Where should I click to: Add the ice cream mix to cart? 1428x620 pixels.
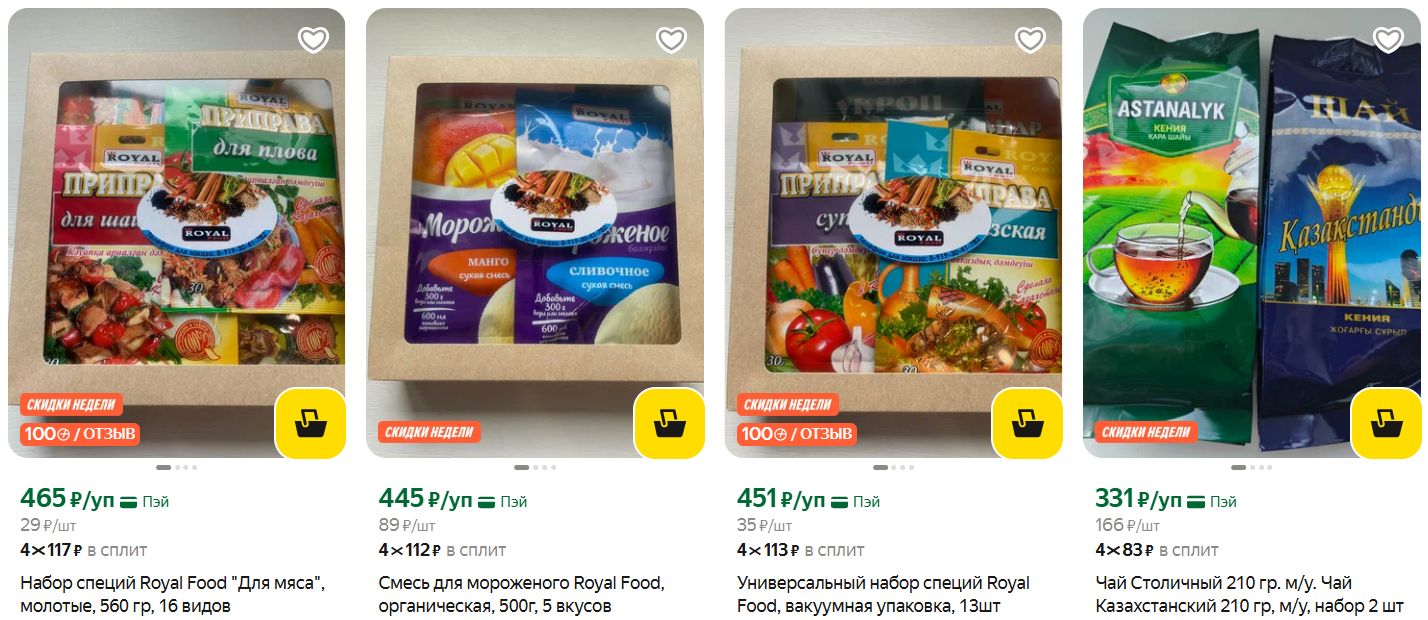pyautogui.click(x=669, y=423)
